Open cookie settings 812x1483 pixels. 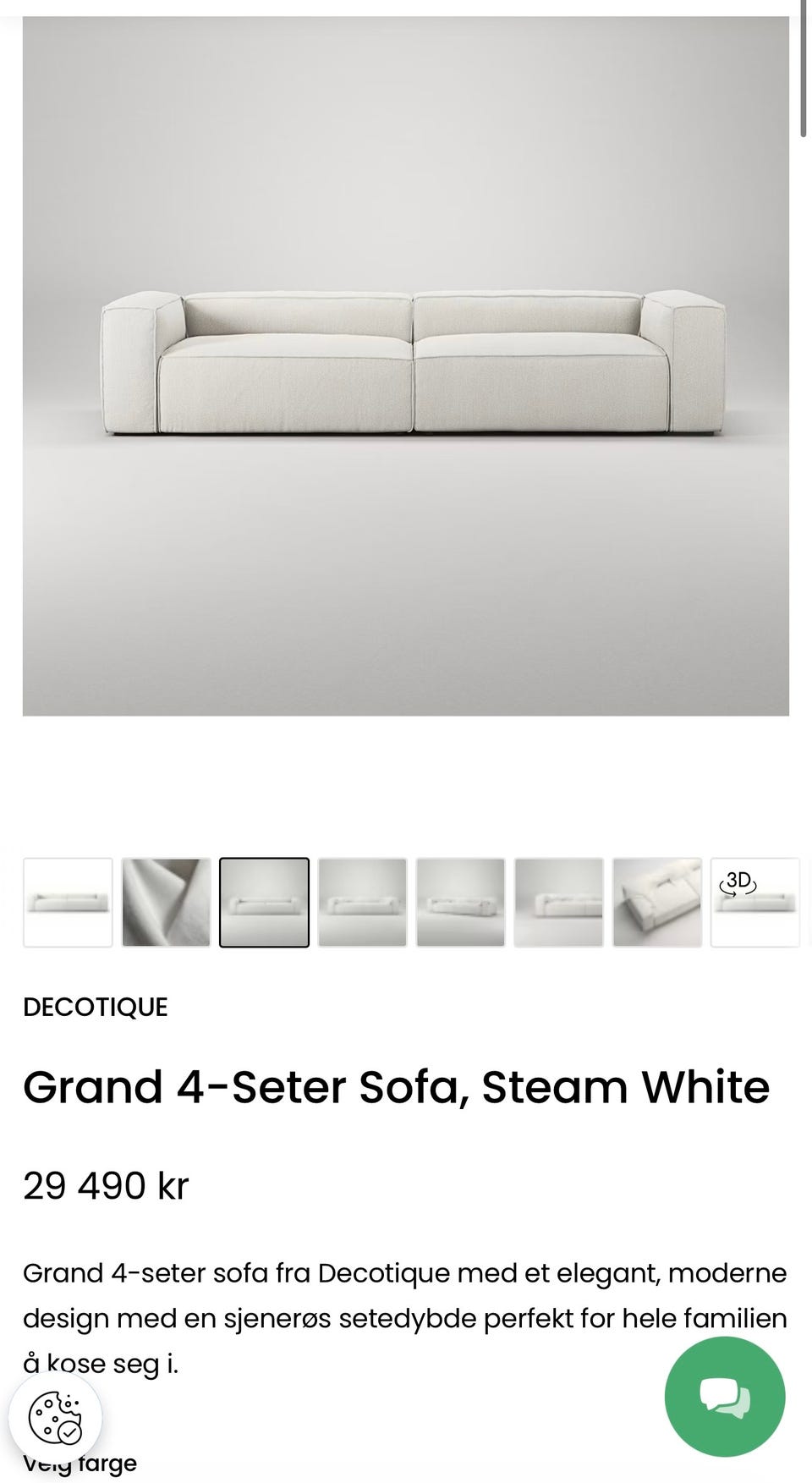56,1417
